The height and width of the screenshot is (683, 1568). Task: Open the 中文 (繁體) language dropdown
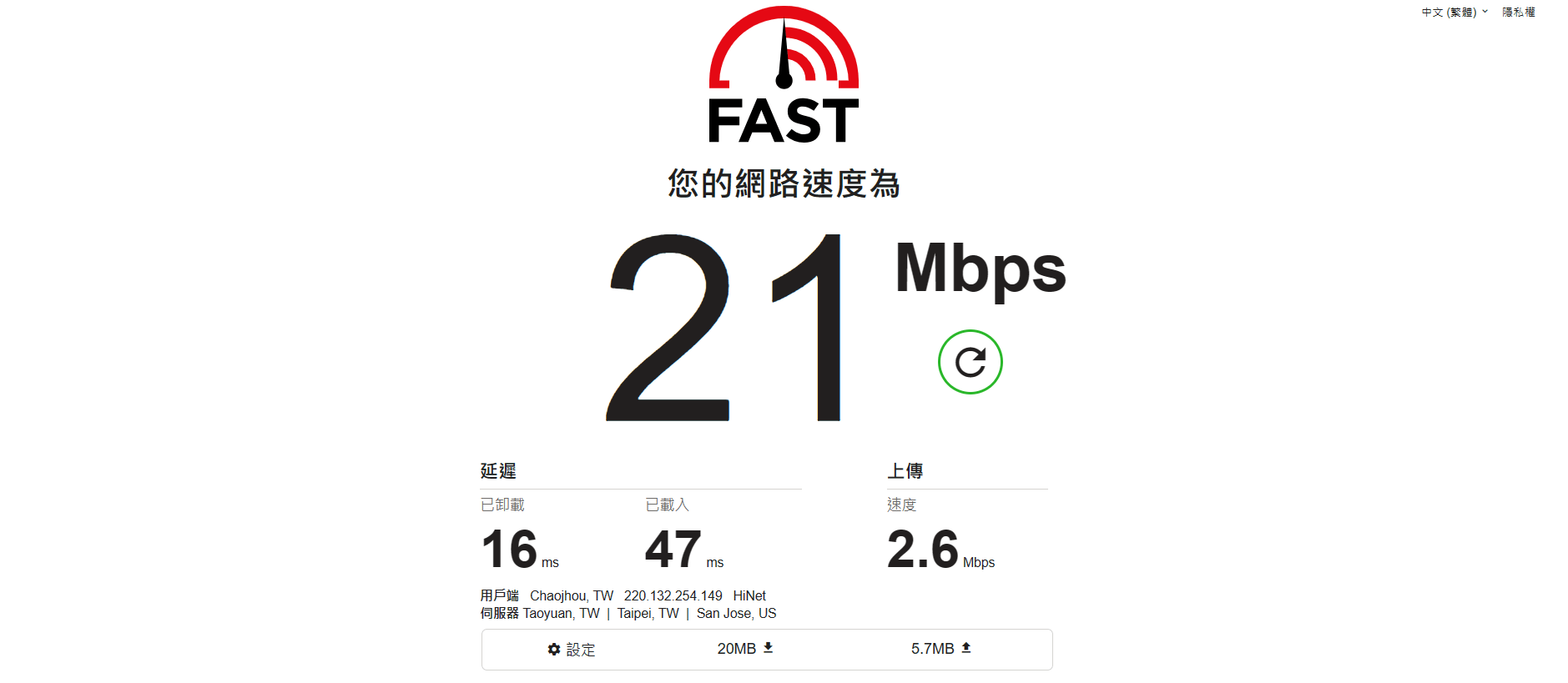click(1454, 13)
